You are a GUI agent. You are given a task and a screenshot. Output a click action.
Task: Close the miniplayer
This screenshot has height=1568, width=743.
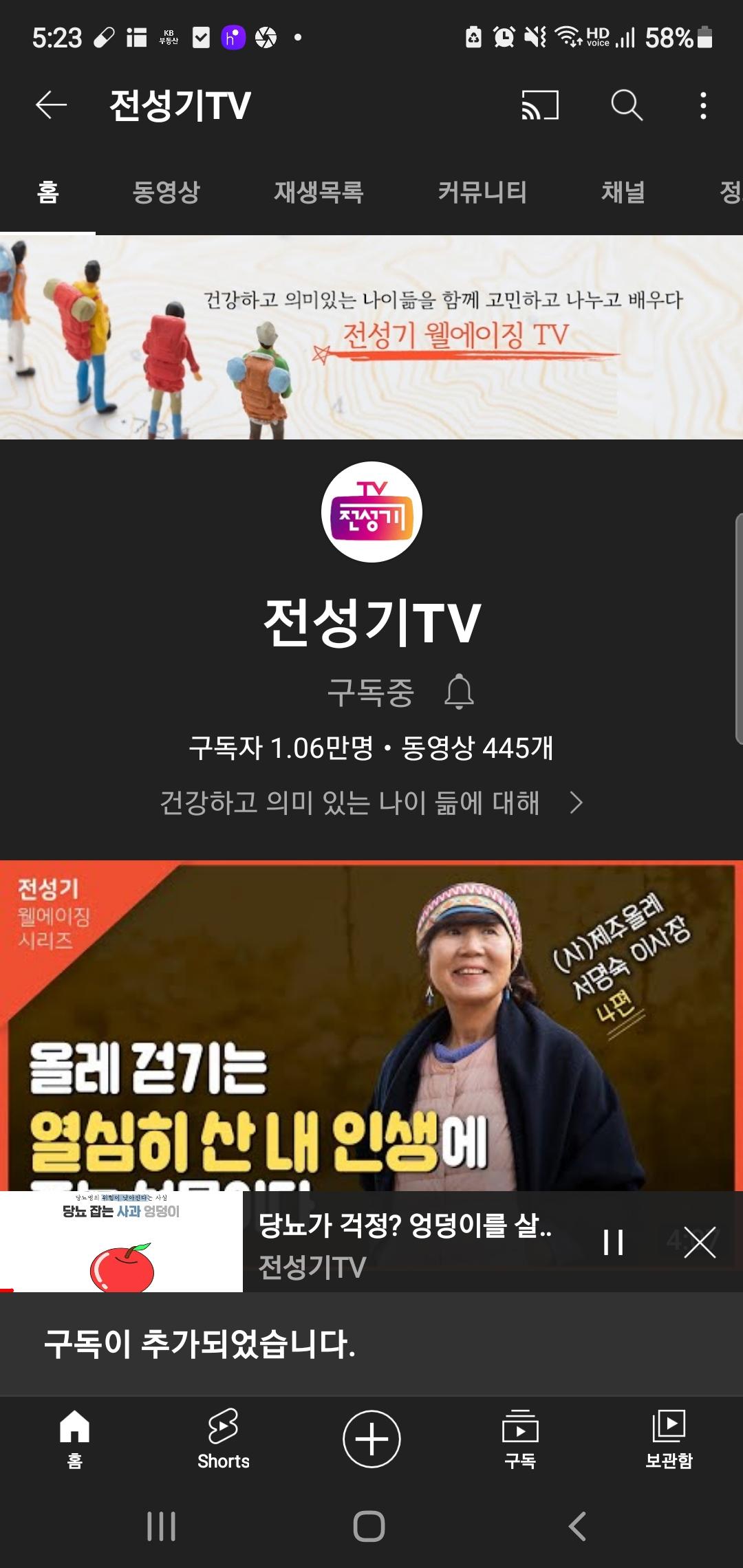point(700,1242)
